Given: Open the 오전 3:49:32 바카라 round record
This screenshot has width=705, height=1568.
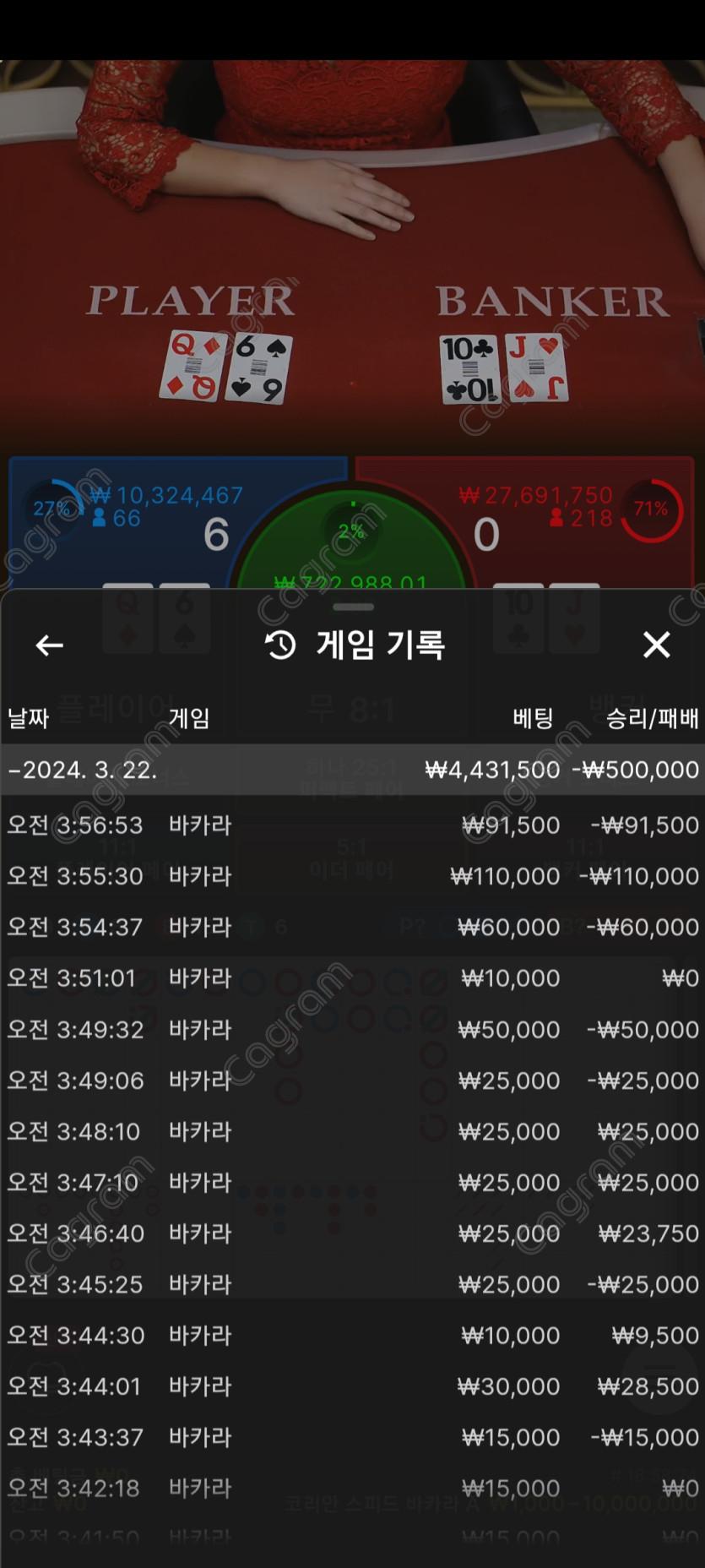Looking at the screenshot, I should 352,1030.
